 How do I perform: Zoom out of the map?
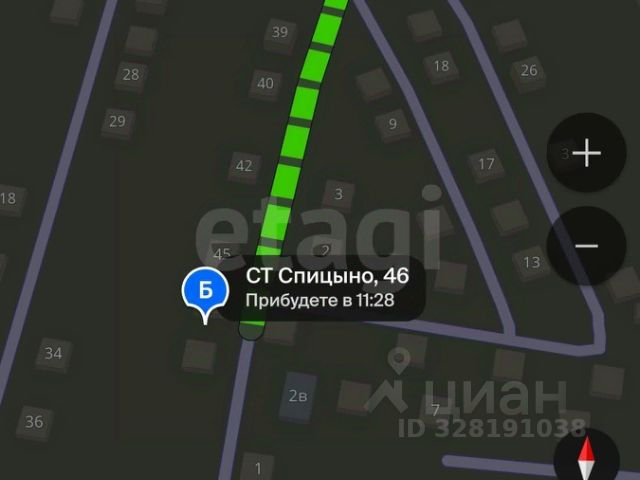tap(586, 245)
